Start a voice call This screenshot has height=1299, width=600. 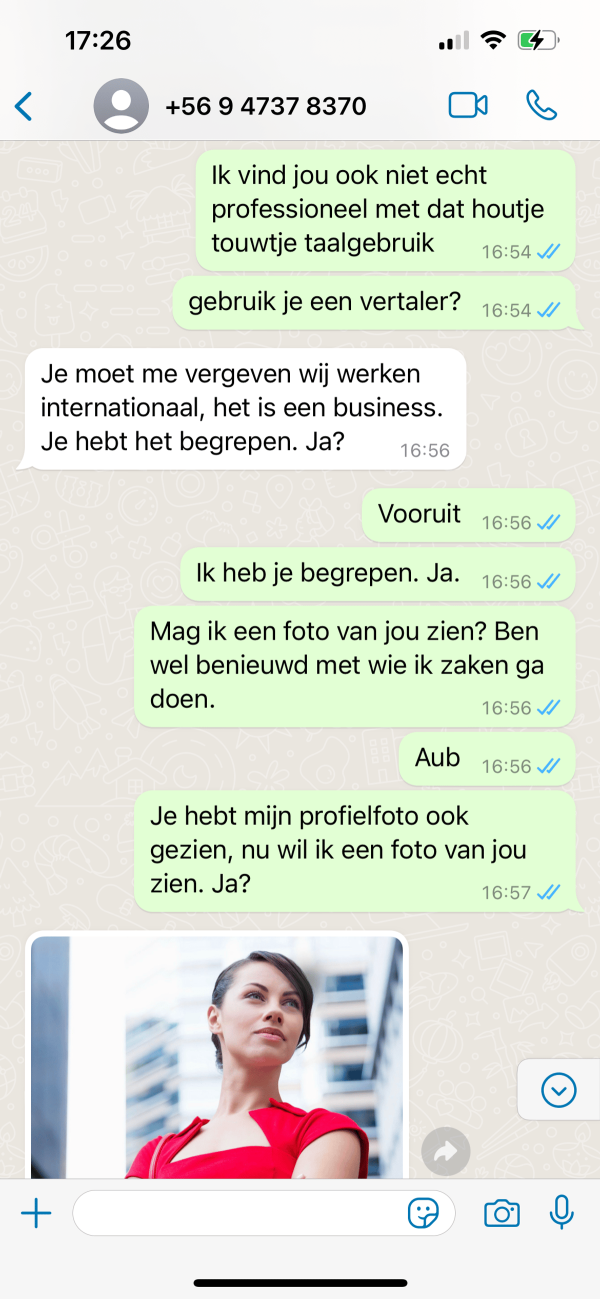541,106
